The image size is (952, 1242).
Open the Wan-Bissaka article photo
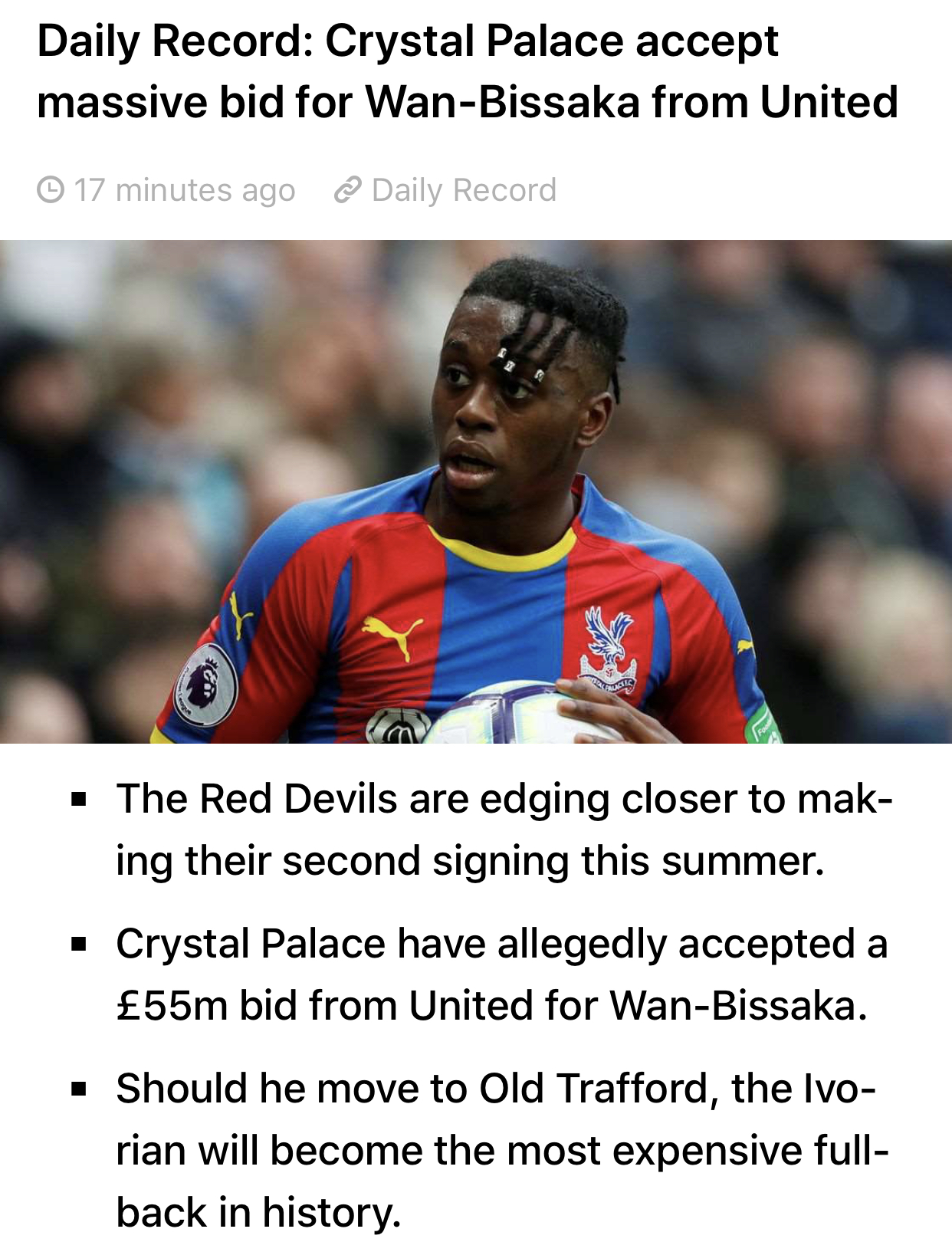[x=475, y=491]
